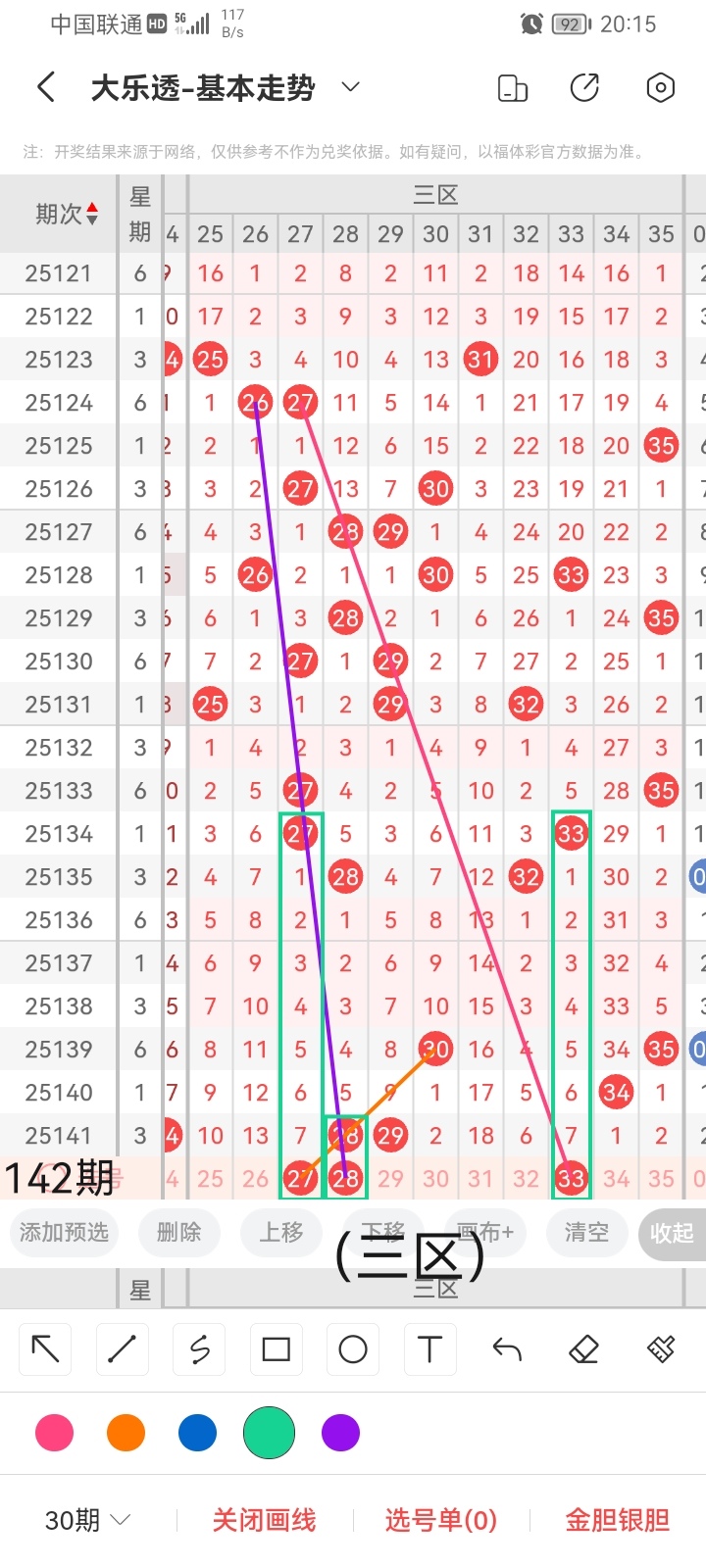Select the straight line tool
706x1568 pixels.
click(x=123, y=1349)
